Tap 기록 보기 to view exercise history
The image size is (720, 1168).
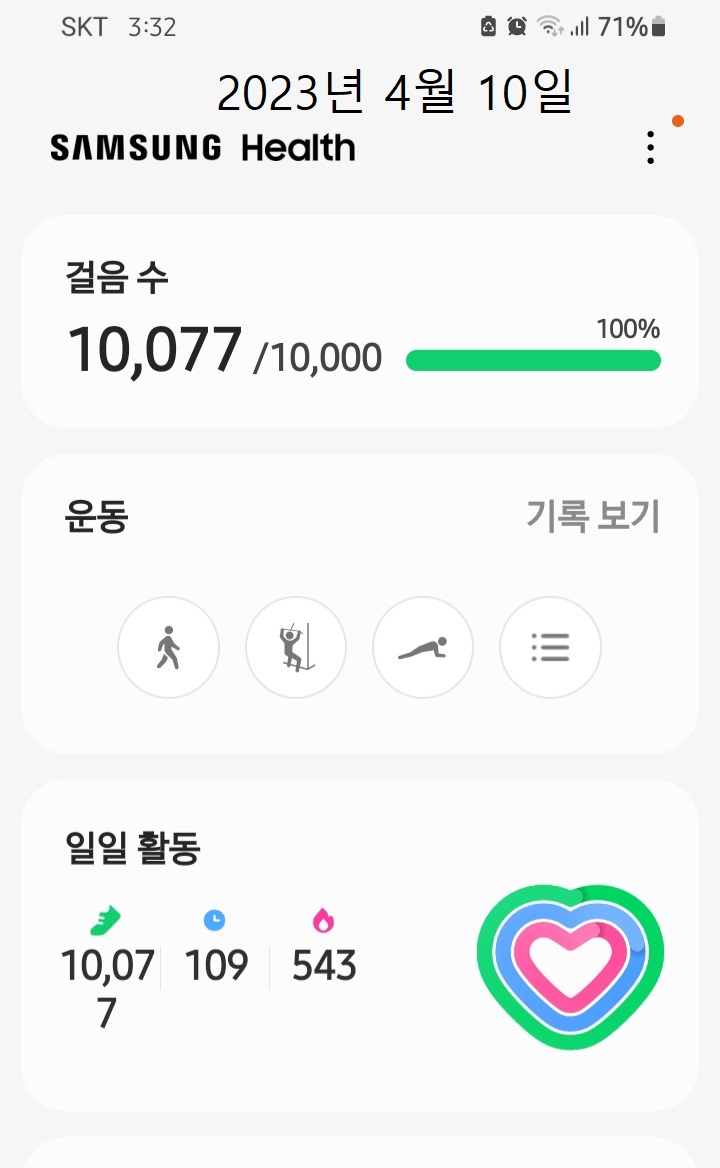[x=593, y=515]
